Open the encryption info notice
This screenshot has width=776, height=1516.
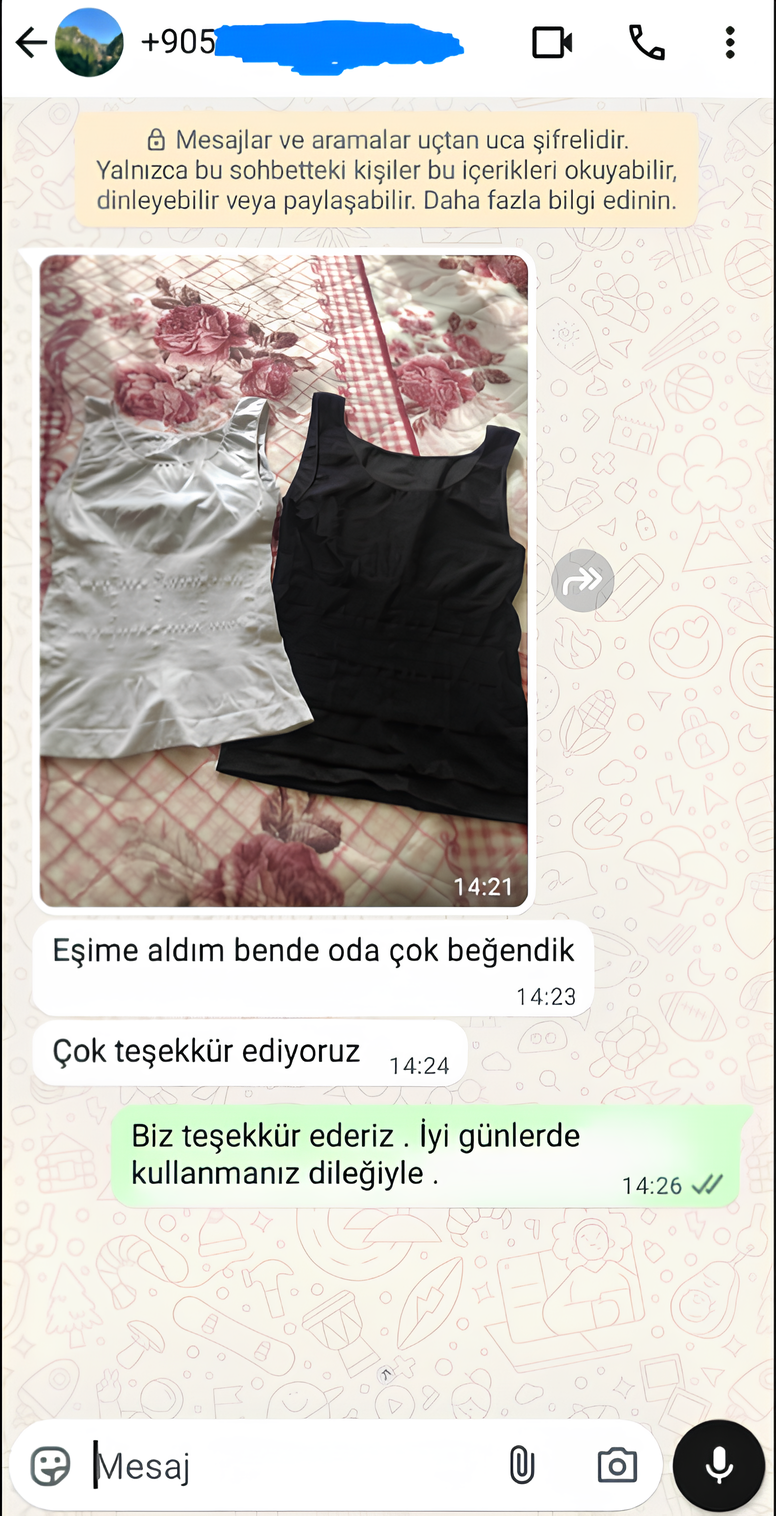point(386,169)
